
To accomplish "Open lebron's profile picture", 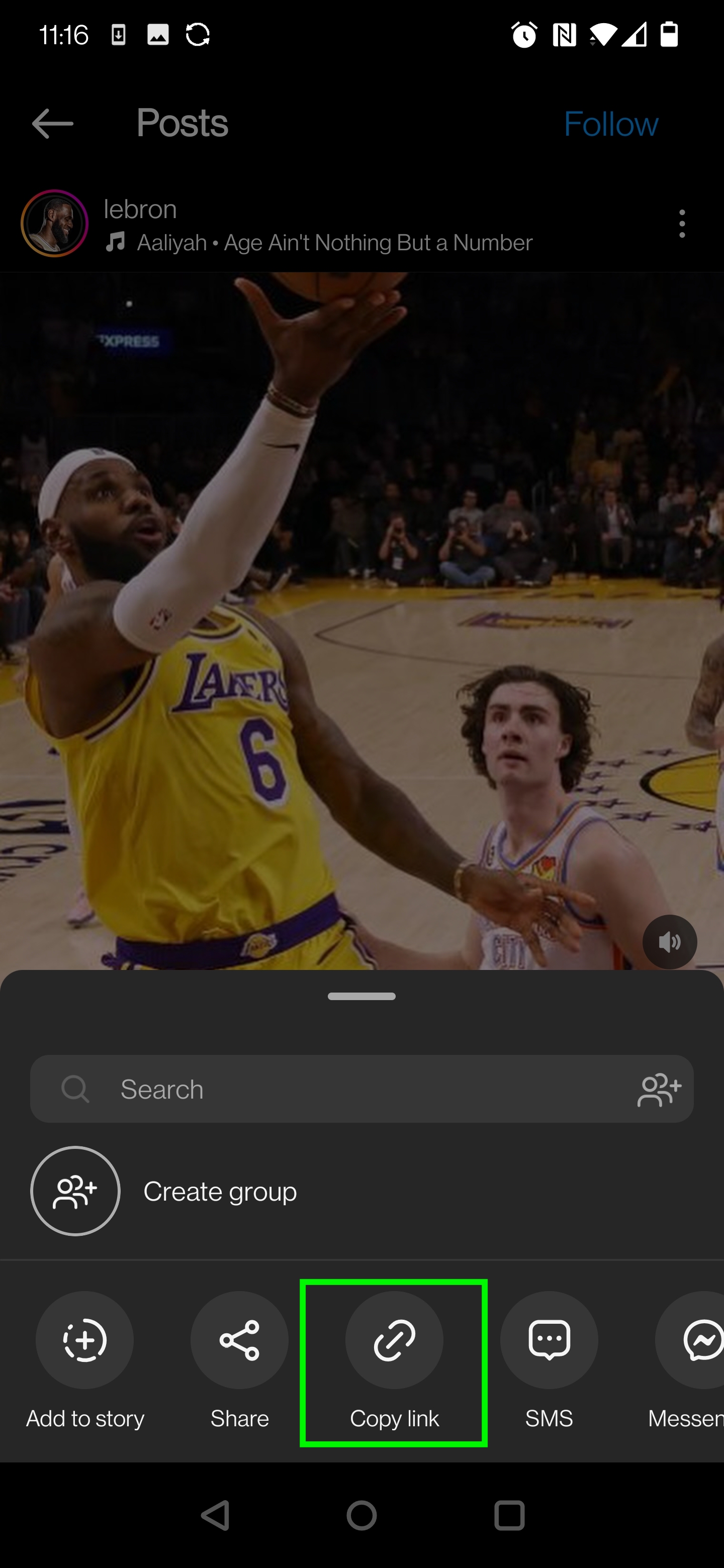I will 55,224.
